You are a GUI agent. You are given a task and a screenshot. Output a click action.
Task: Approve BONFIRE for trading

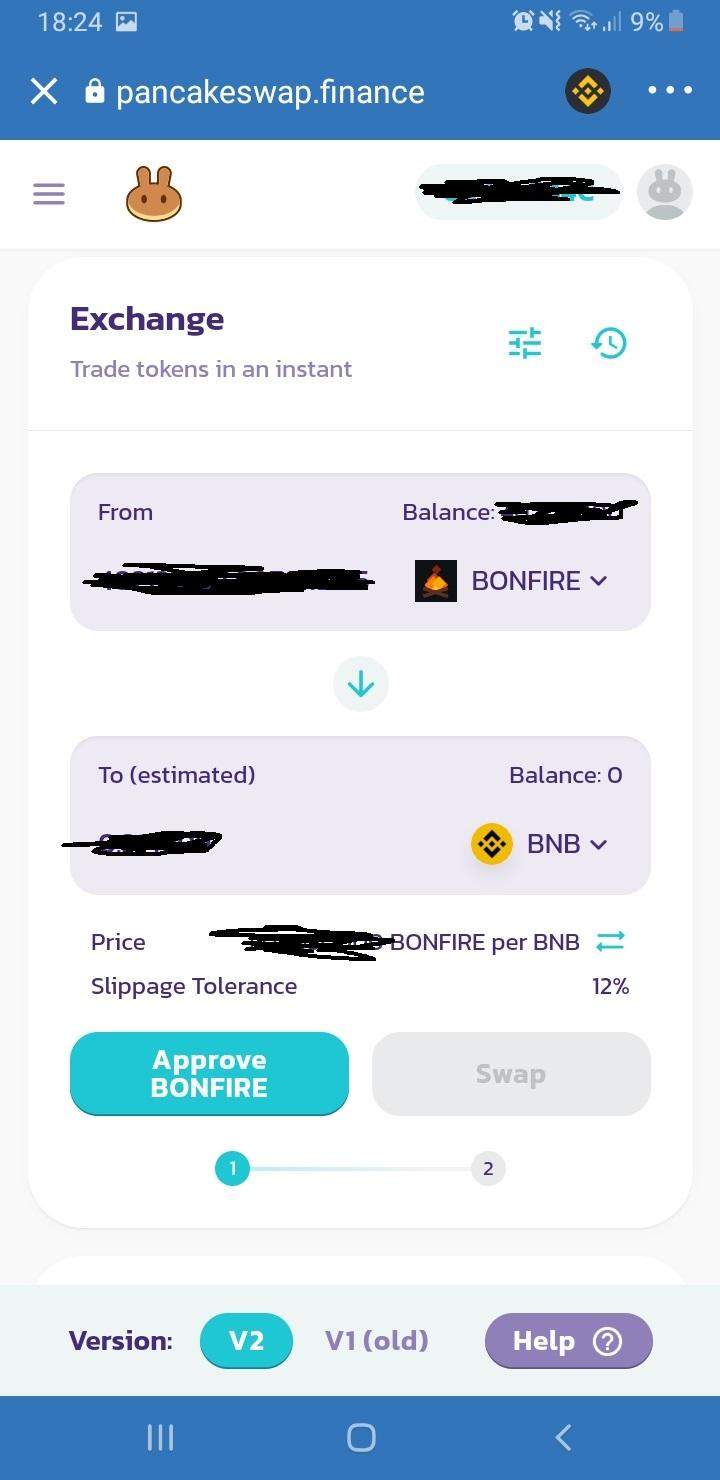pyautogui.click(x=209, y=1074)
